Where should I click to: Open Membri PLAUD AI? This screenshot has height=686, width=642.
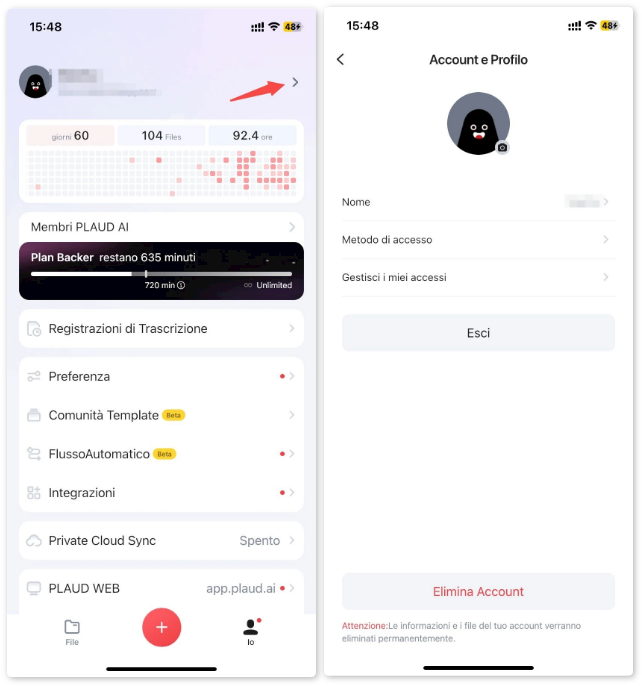[x=161, y=227]
